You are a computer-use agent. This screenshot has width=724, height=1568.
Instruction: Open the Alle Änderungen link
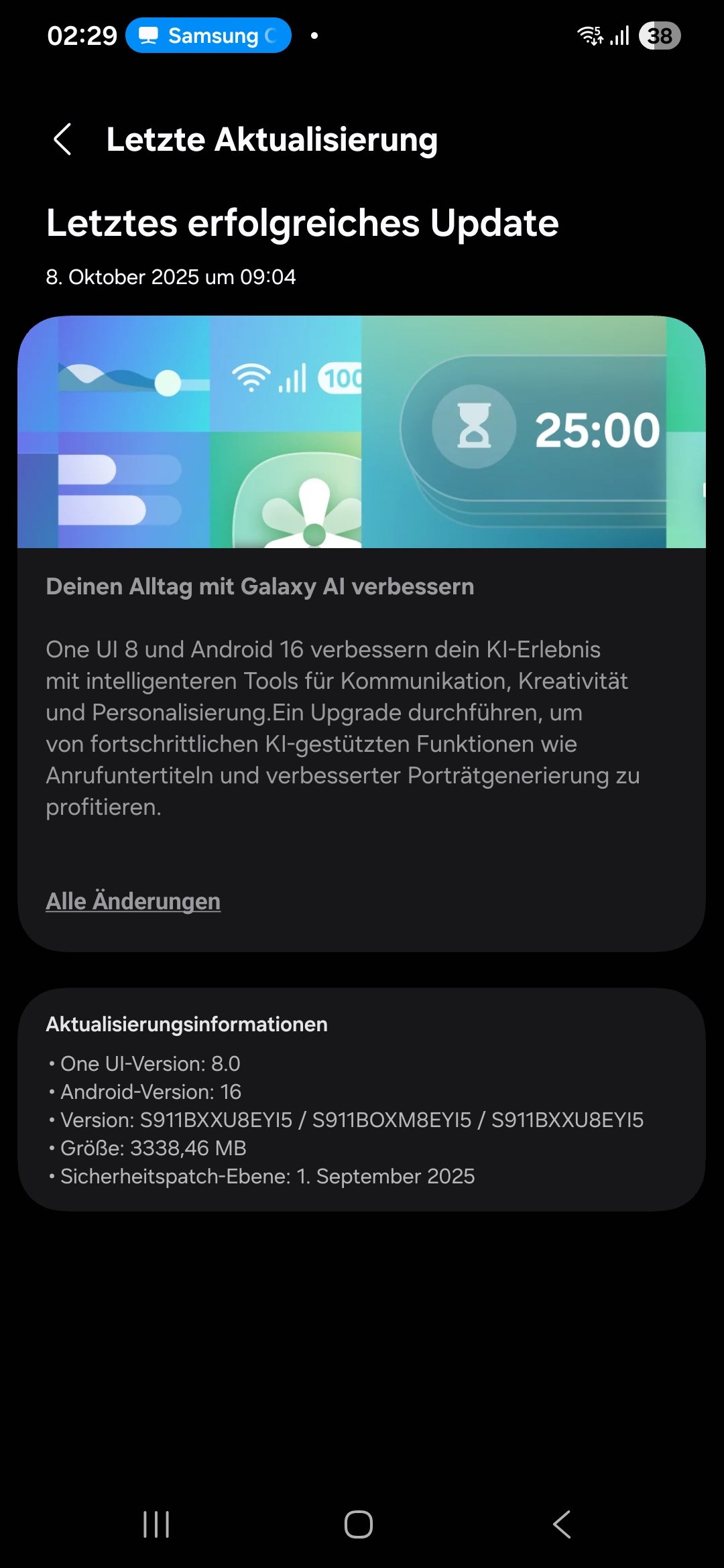point(133,901)
